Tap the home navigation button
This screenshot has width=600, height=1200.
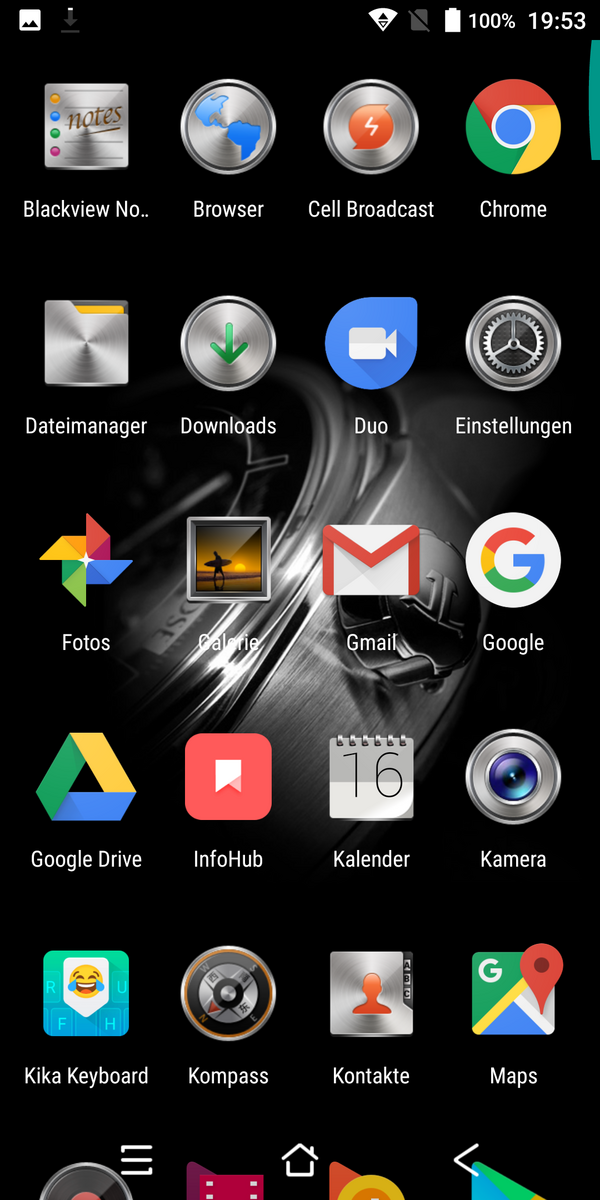point(299,1159)
